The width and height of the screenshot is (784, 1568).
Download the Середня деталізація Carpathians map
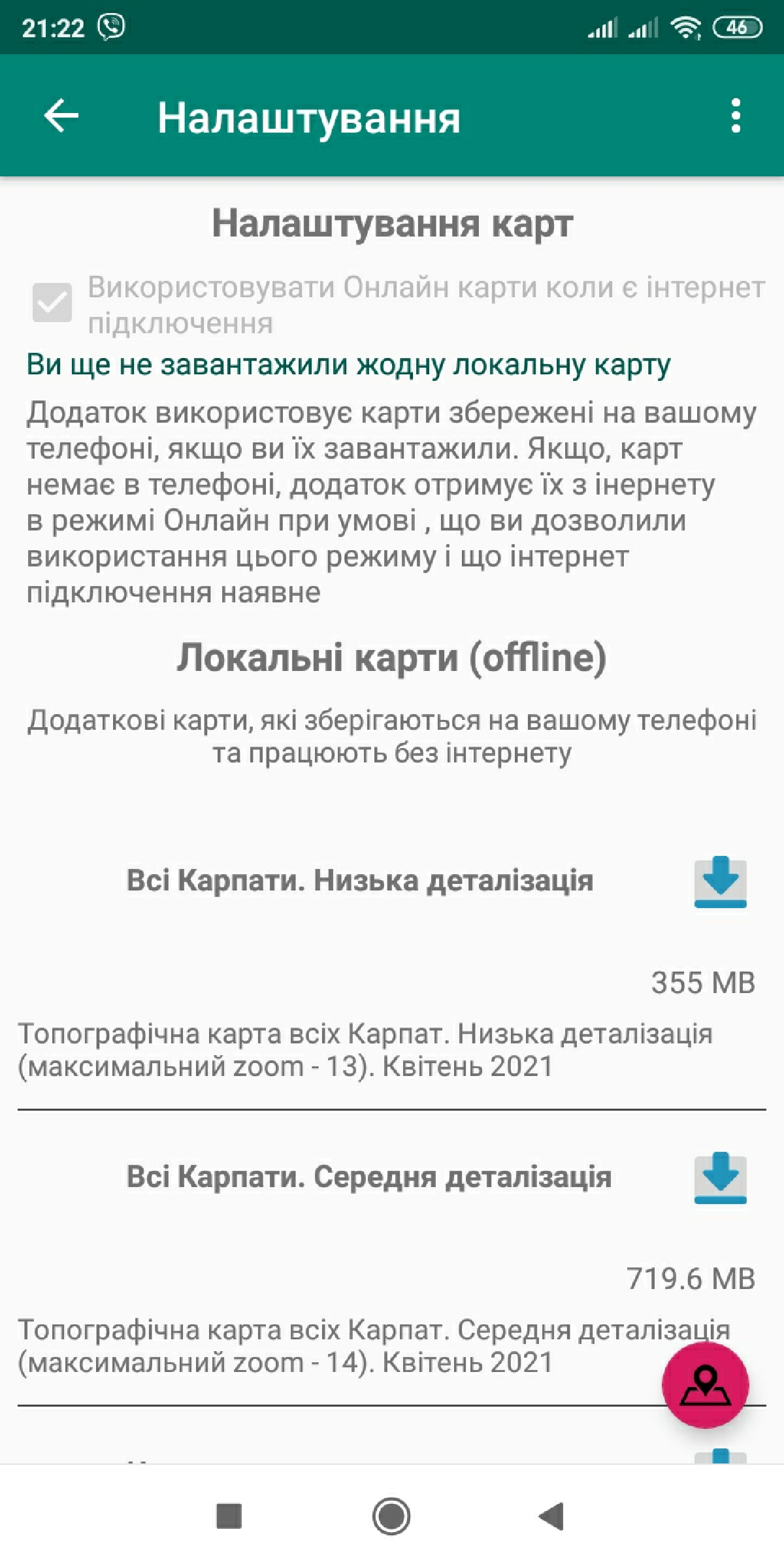tap(720, 1177)
